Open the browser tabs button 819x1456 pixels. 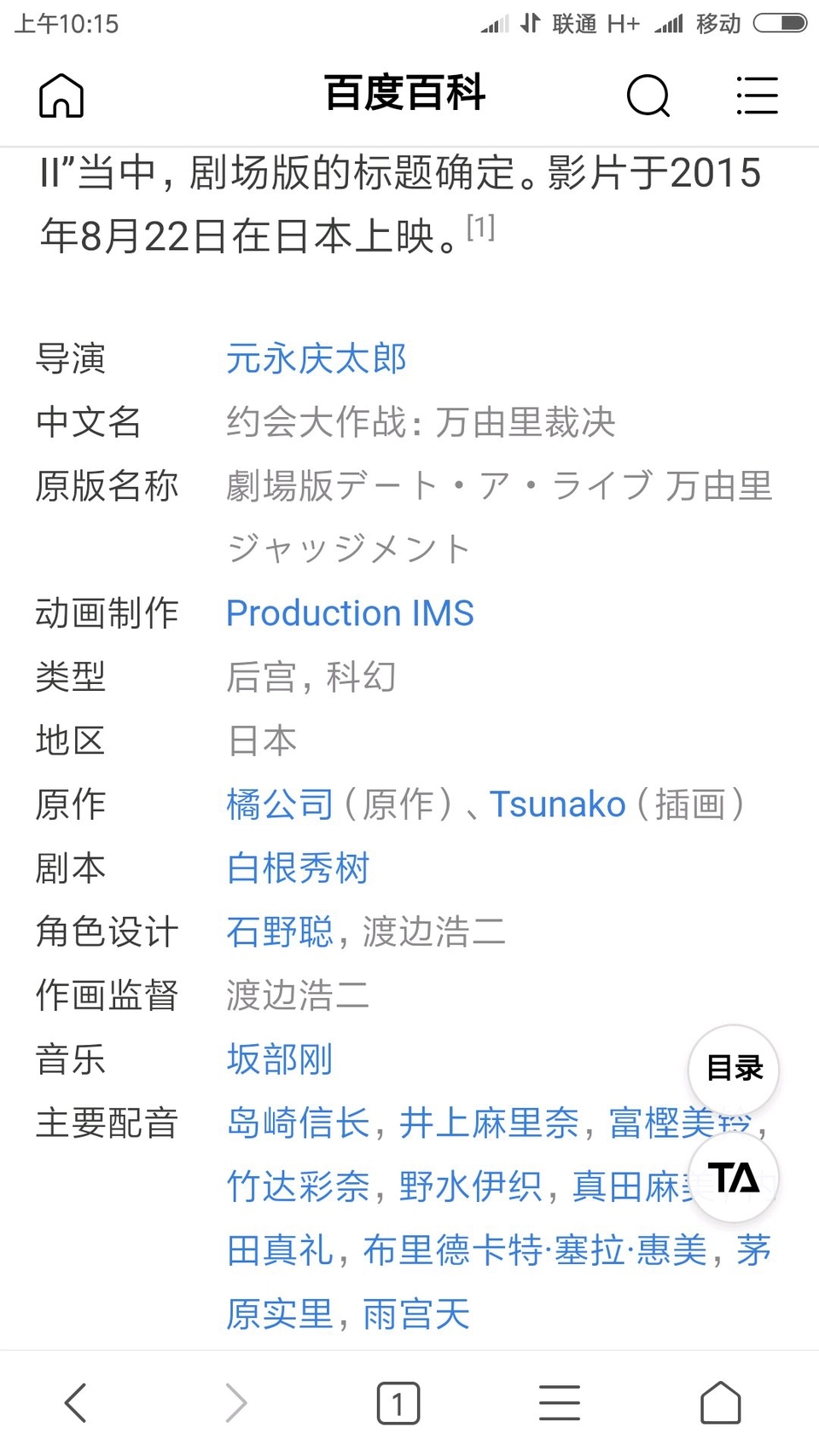coord(398,1402)
